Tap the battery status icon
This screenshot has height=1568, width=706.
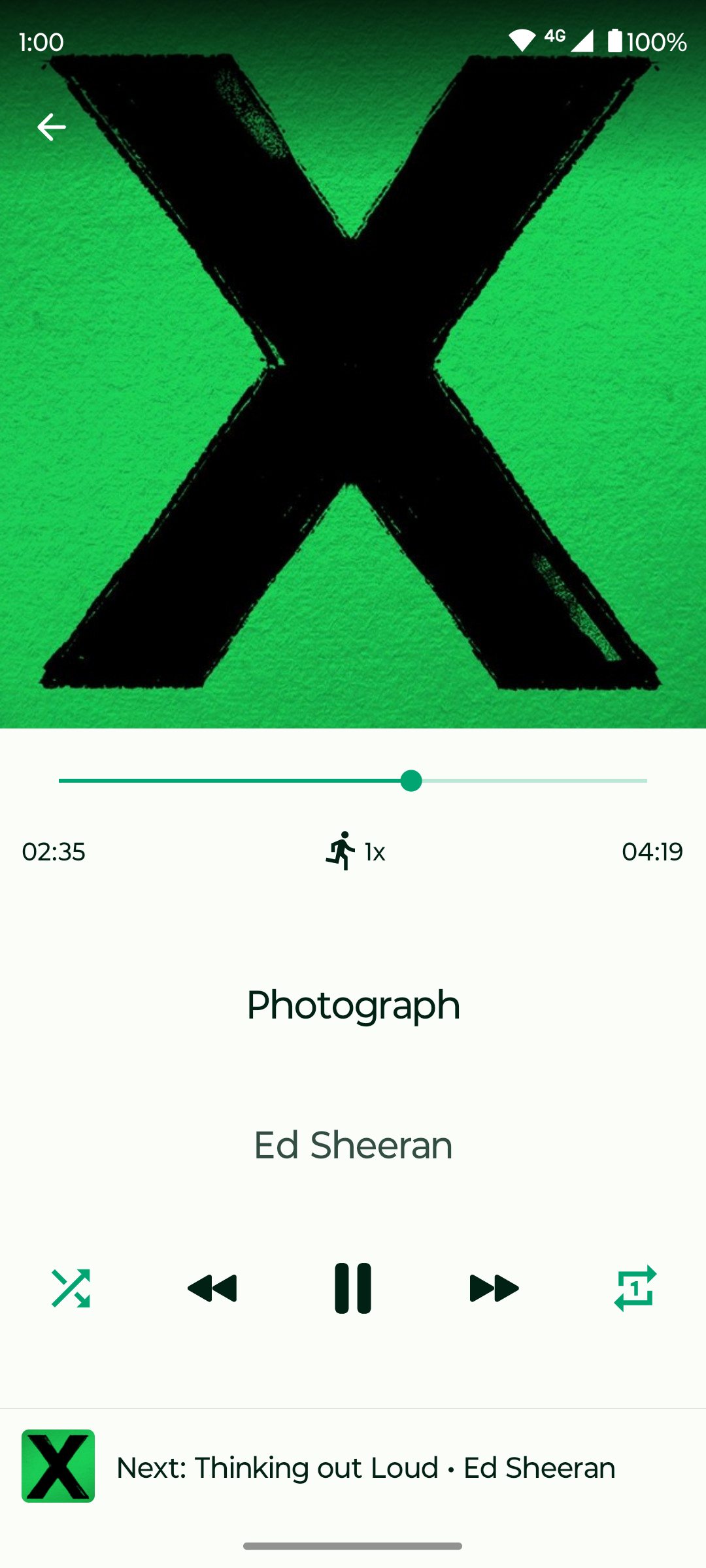(615, 41)
